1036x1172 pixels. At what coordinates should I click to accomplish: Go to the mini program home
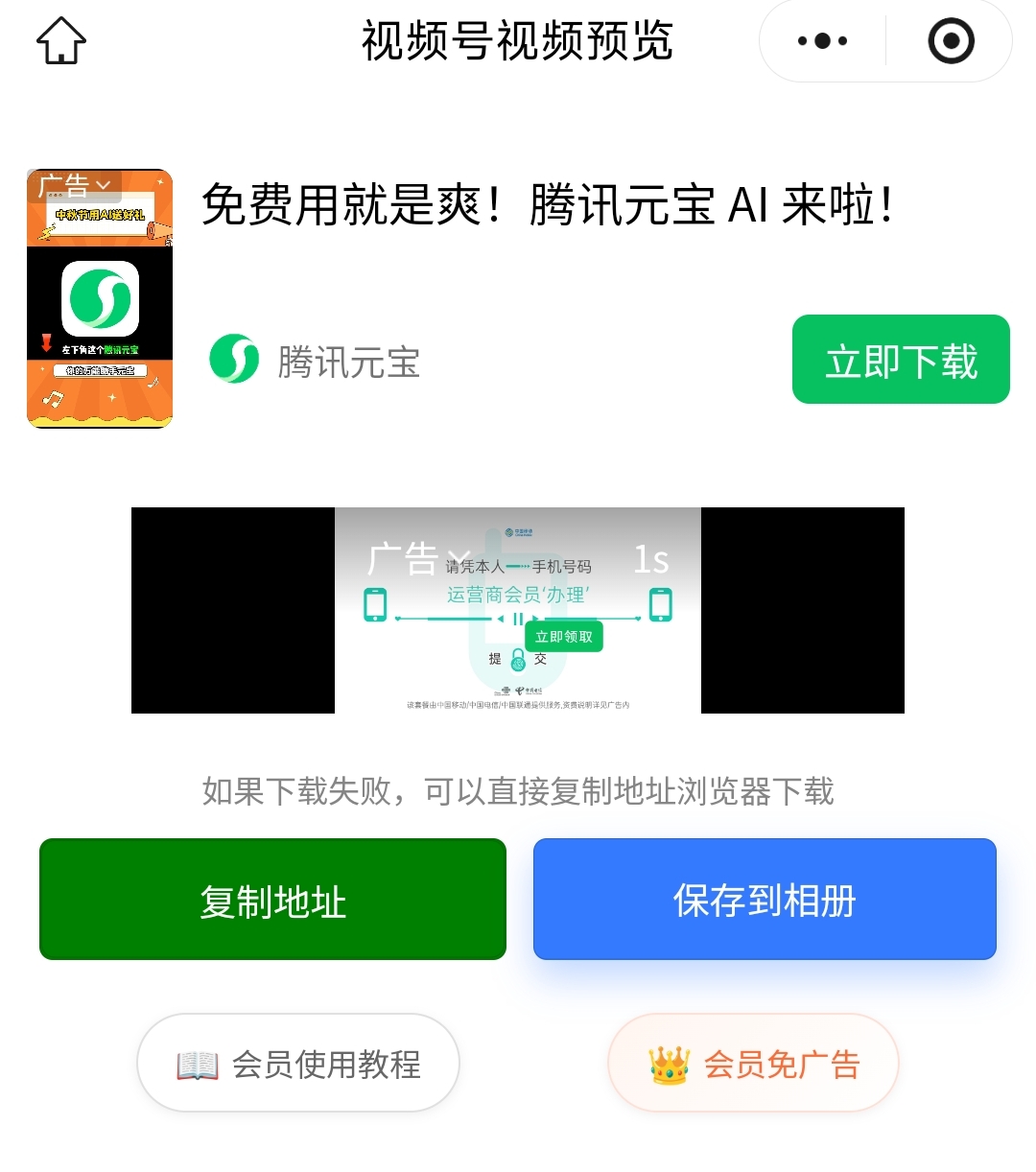point(61,41)
